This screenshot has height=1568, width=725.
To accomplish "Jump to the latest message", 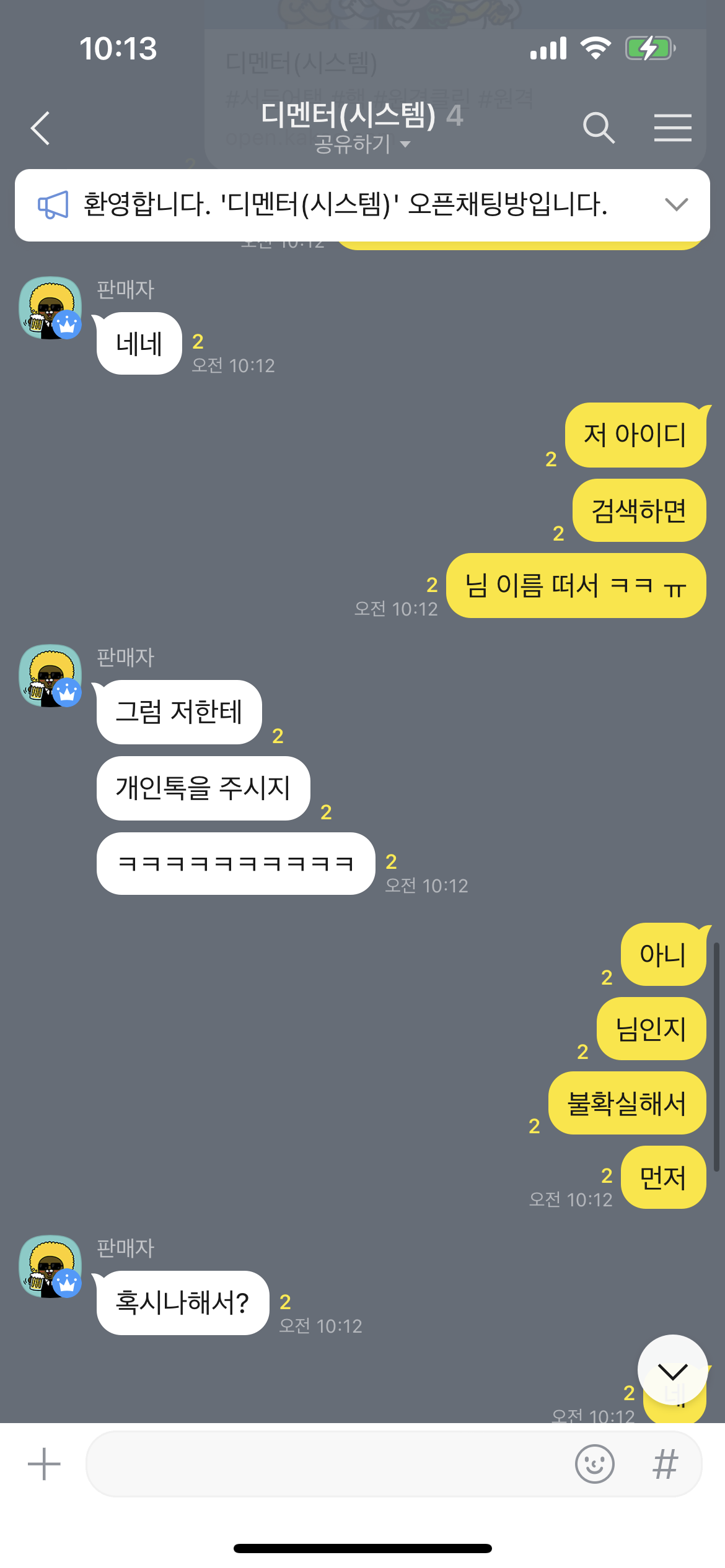I will 672,1370.
